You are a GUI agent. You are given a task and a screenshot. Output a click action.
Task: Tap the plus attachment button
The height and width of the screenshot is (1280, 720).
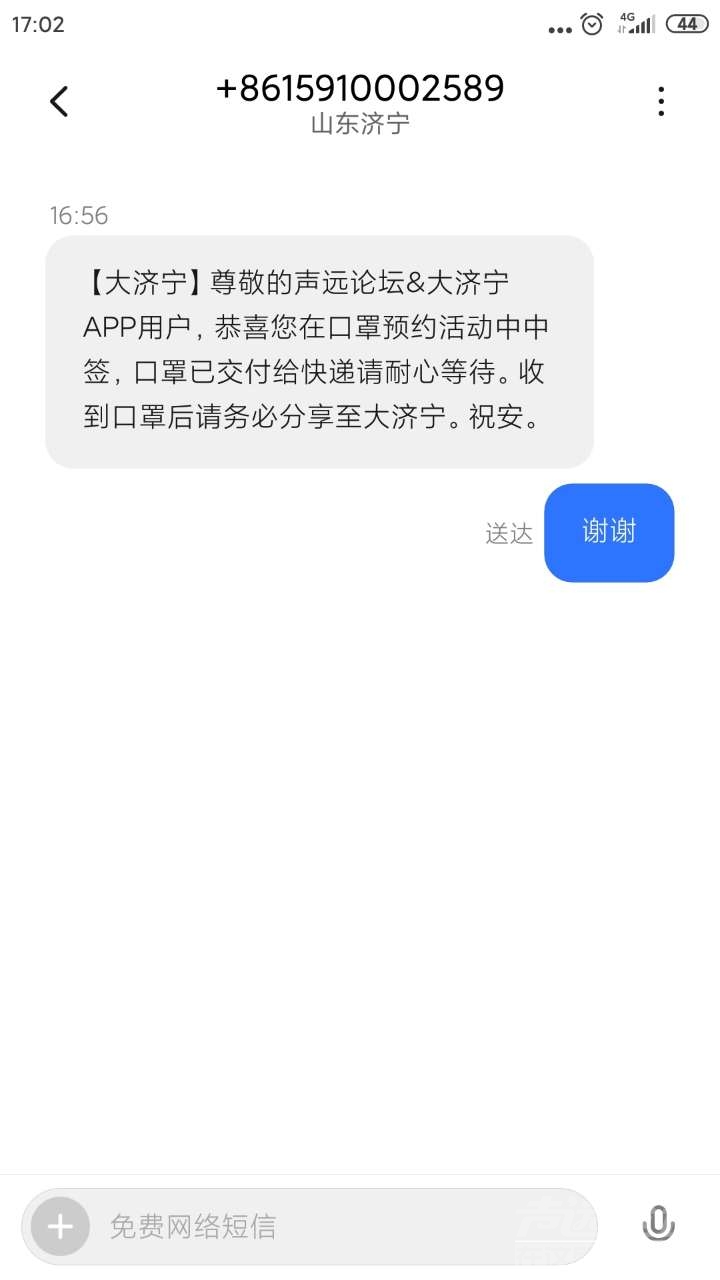click(x=60, y=1226)
